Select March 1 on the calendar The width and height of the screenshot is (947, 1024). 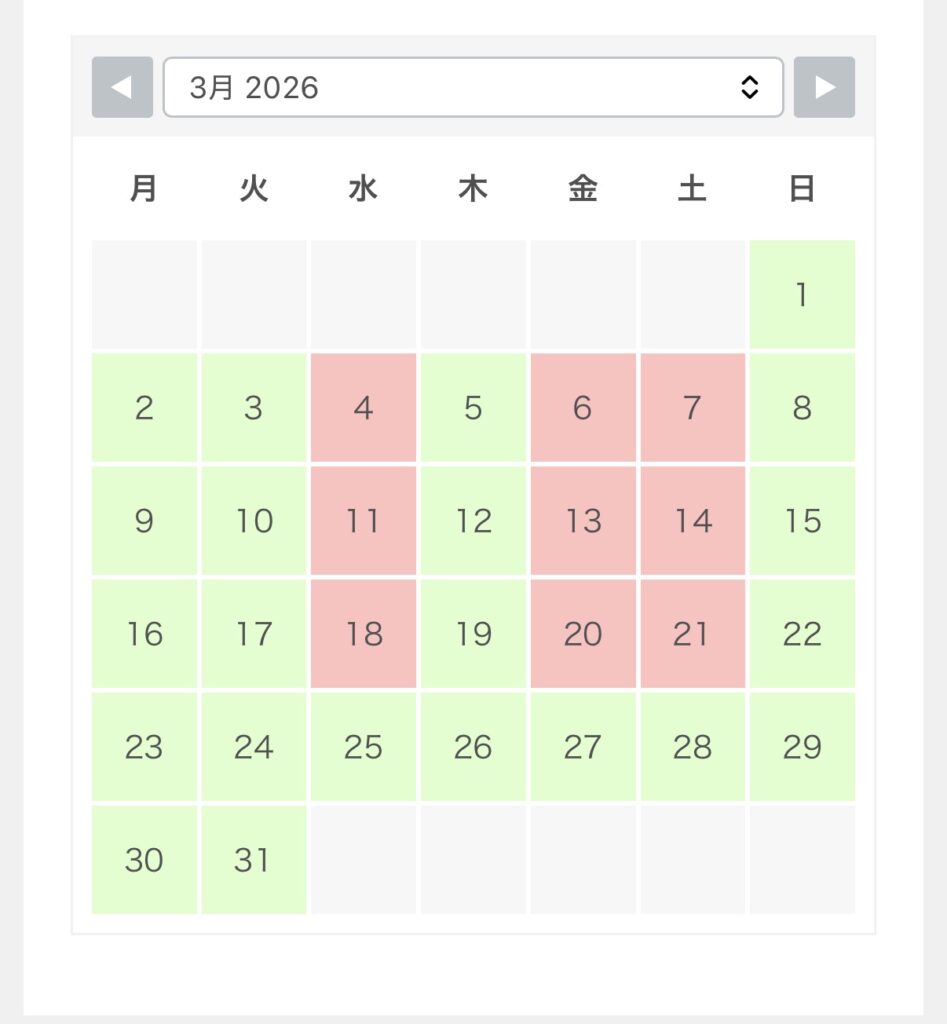pyautogui.click(x=802, y=295)
